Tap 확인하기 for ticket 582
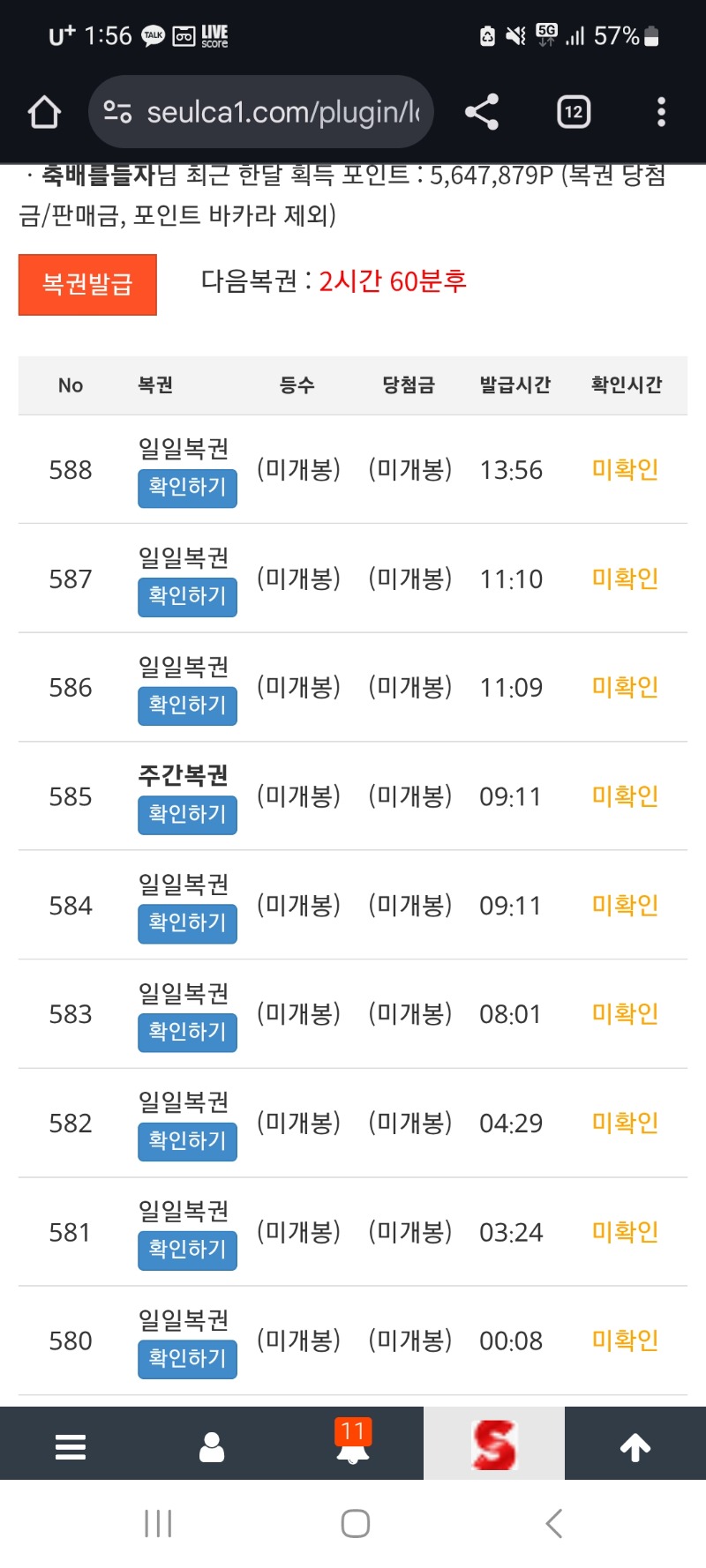706x1568 pixels. point(187,1141)
